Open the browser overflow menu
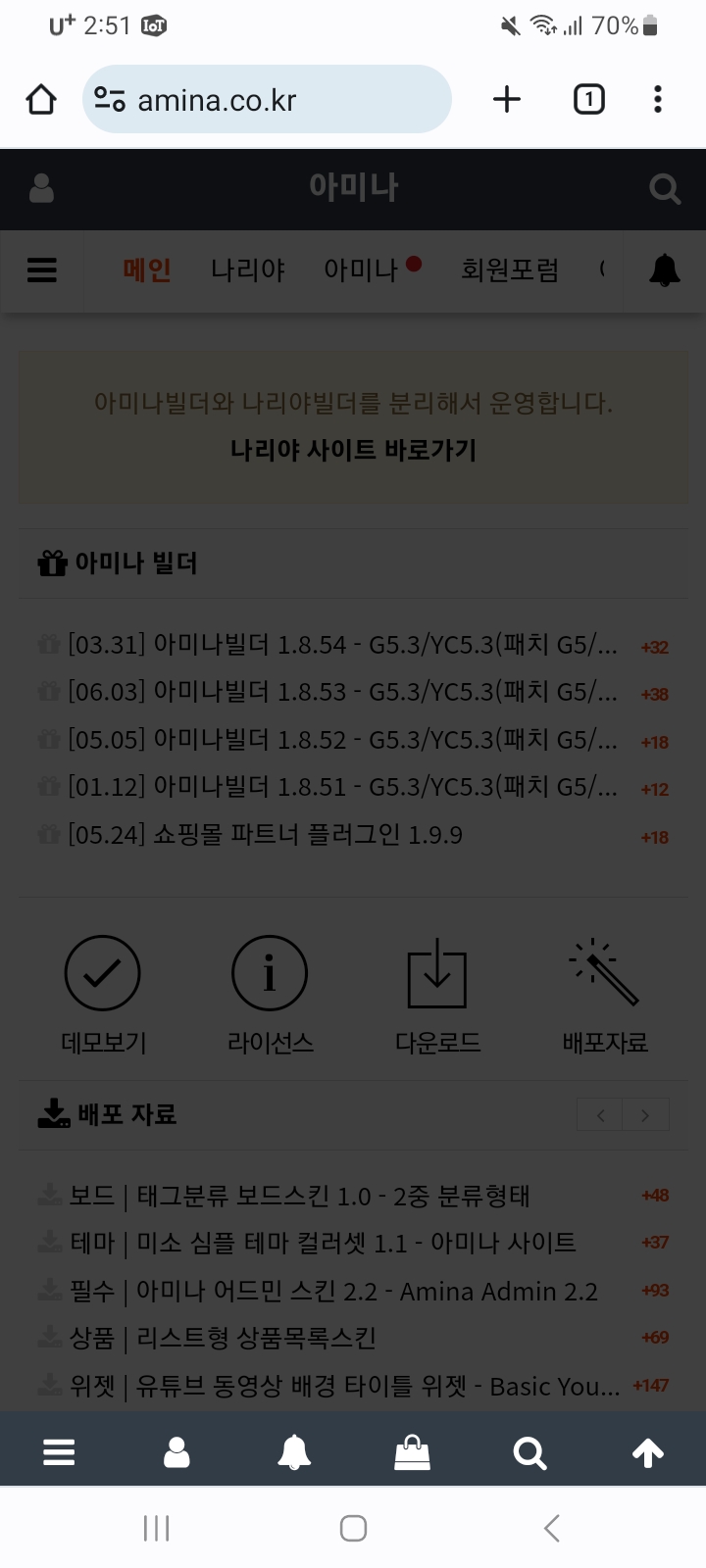Screen dimensions: 706x1568 (658, 99)
